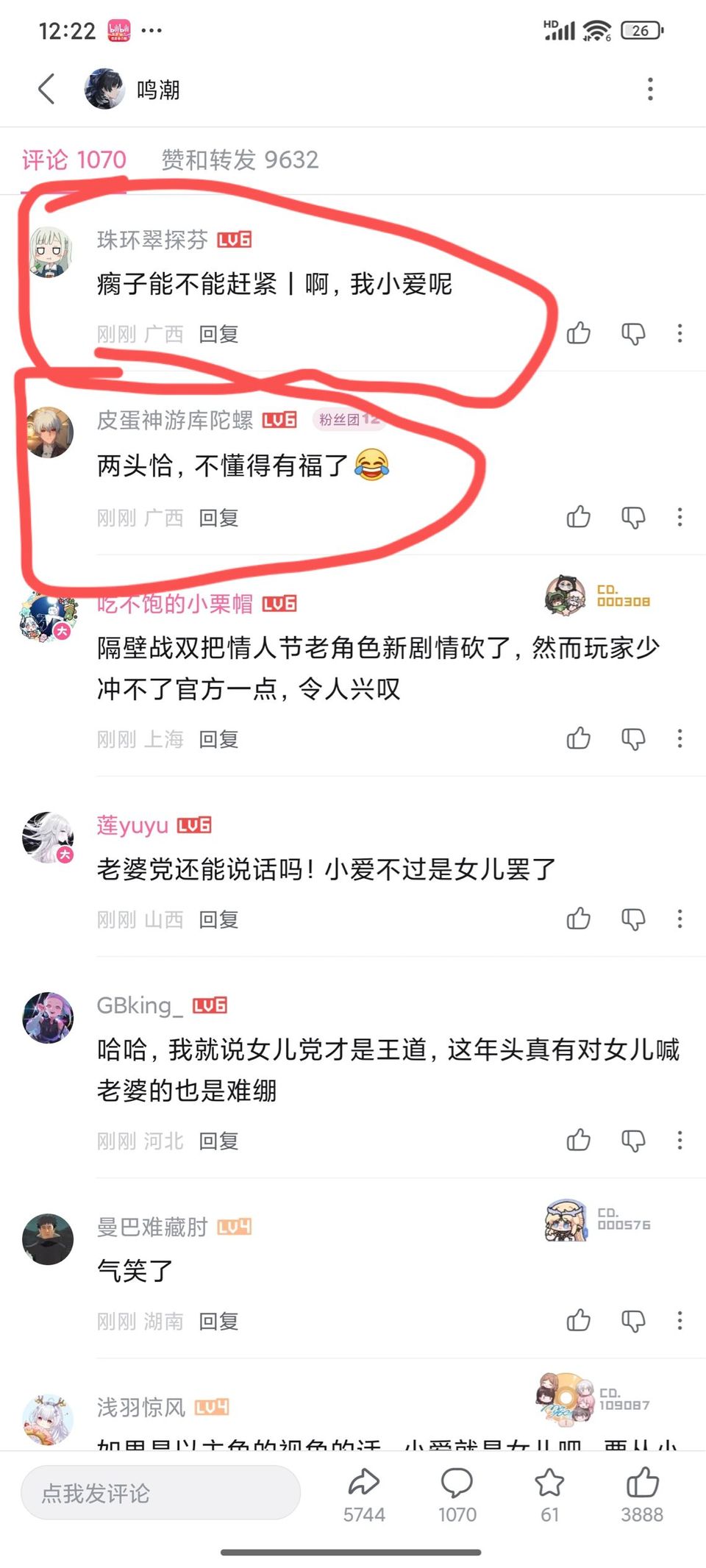This screenshot has height=1568, width=706.
Task: Open 莲yuyu's profile avatar
Action: (49, 837)
